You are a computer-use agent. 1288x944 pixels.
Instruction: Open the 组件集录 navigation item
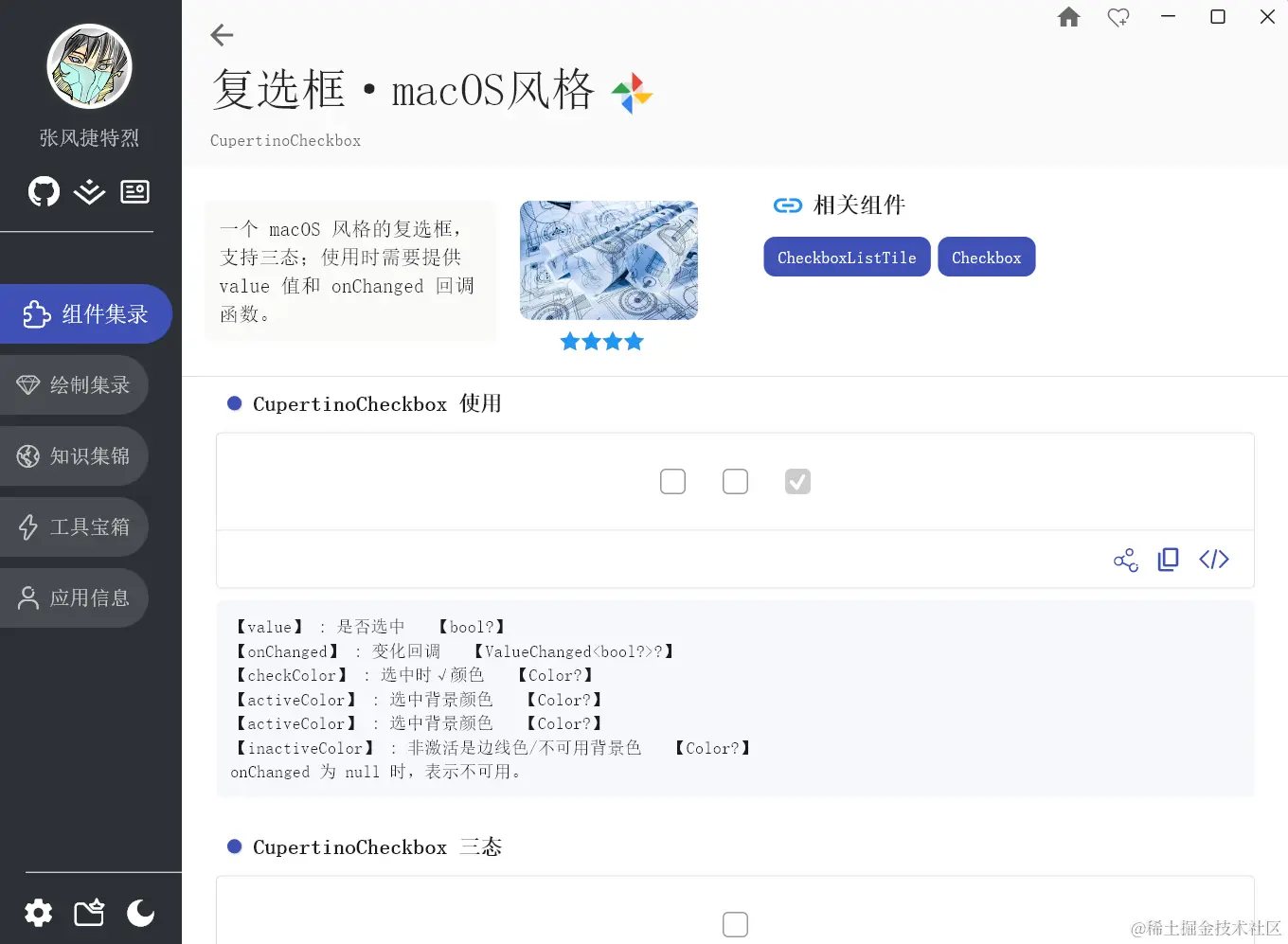point(85,313)
